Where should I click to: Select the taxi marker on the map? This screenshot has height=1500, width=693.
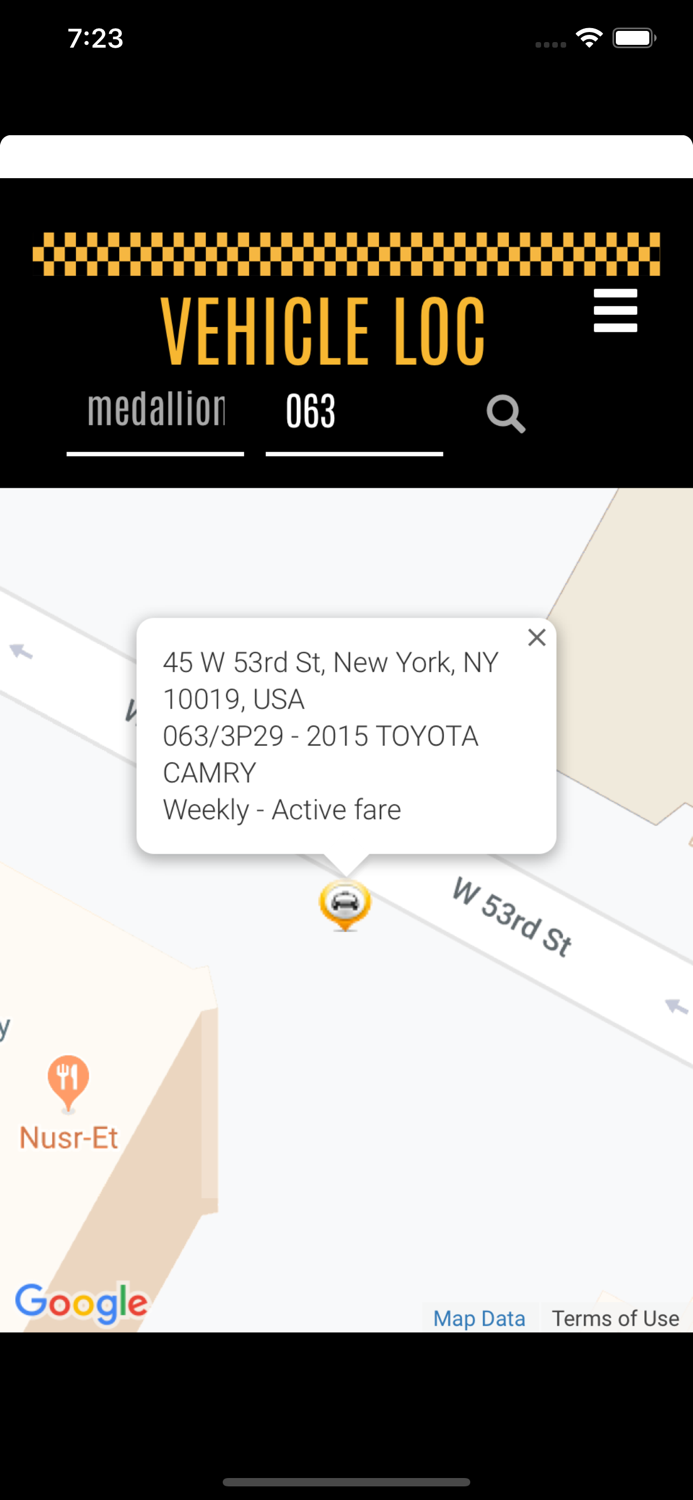[x=345, y=906]
